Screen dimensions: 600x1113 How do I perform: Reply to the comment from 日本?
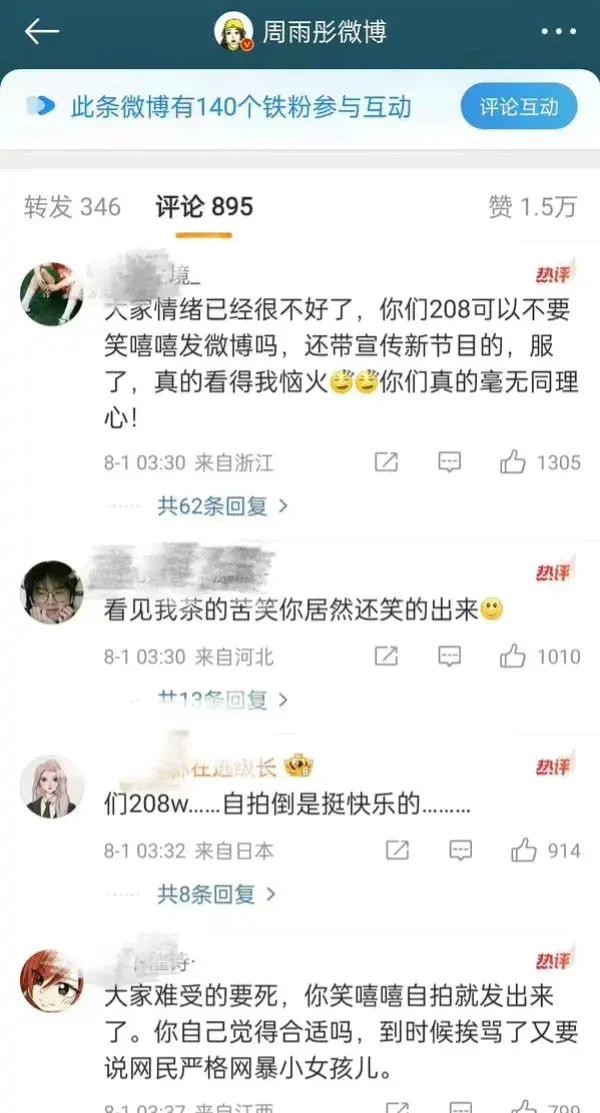tap(460, 850)
